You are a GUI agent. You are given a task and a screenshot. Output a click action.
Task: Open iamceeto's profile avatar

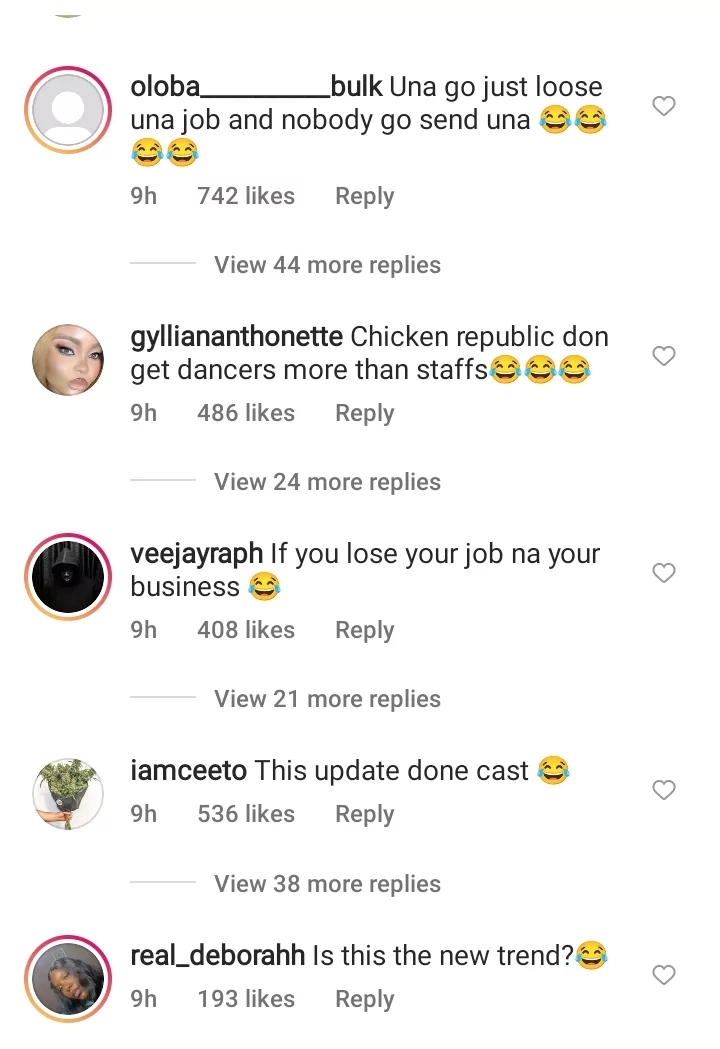[68, 794]
